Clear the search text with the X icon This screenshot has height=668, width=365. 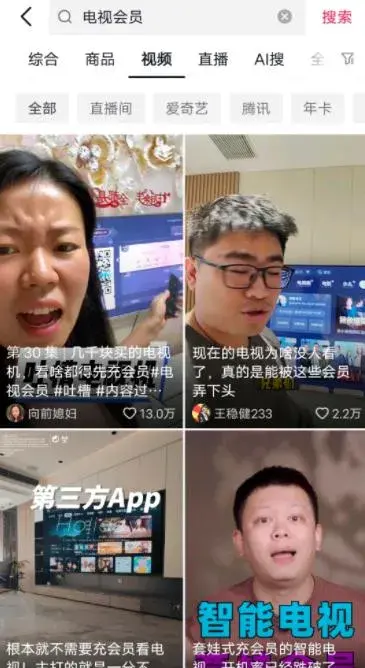285,17
